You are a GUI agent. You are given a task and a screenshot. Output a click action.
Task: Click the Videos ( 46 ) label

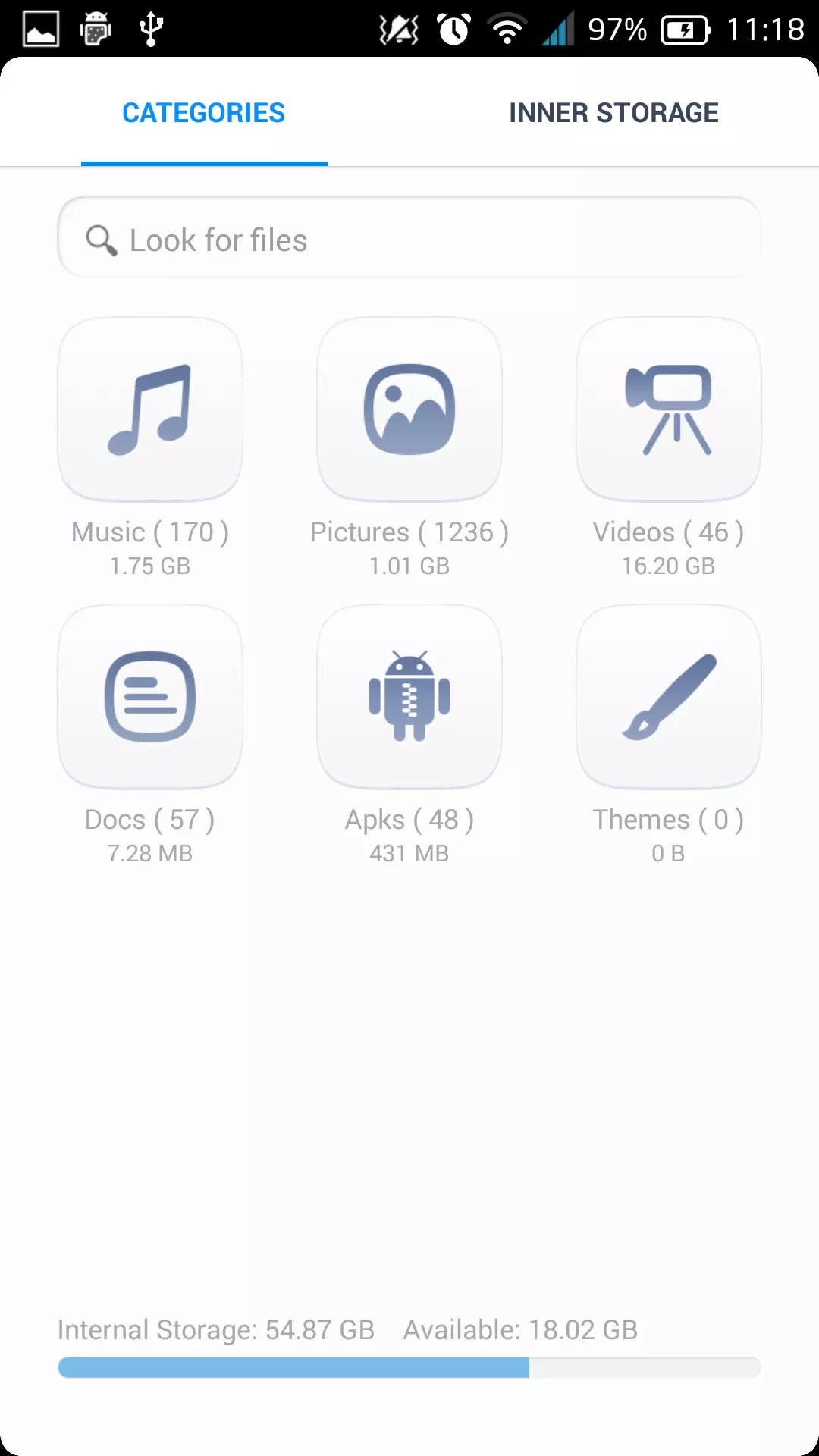click(x=668, y=532)
